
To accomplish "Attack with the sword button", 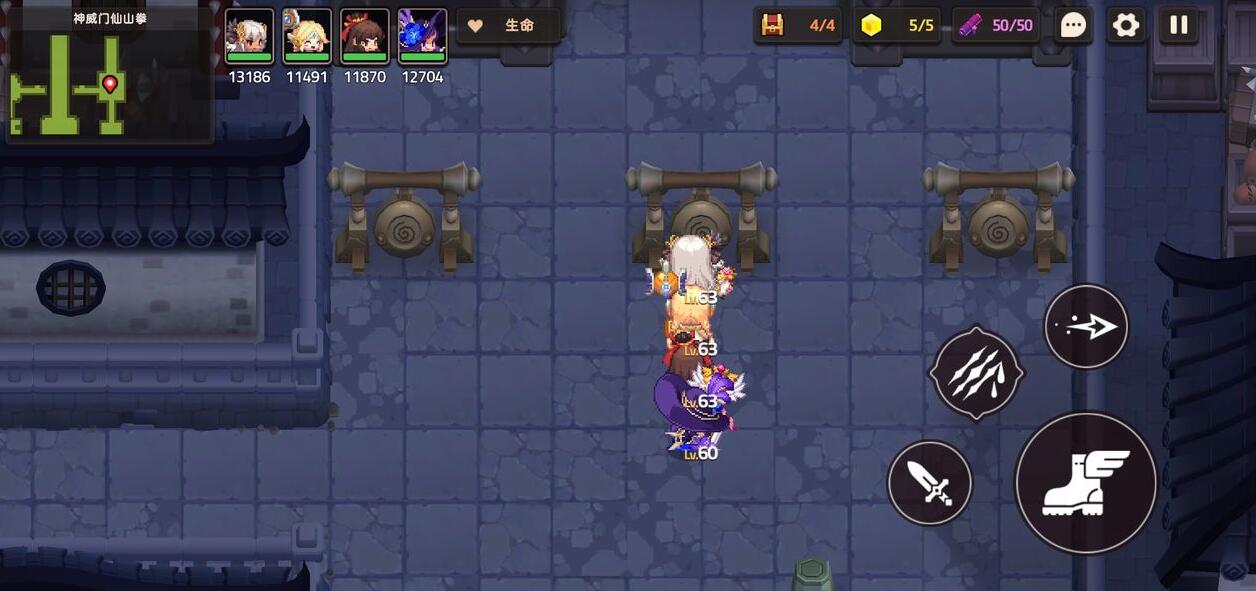I will 930,483.
